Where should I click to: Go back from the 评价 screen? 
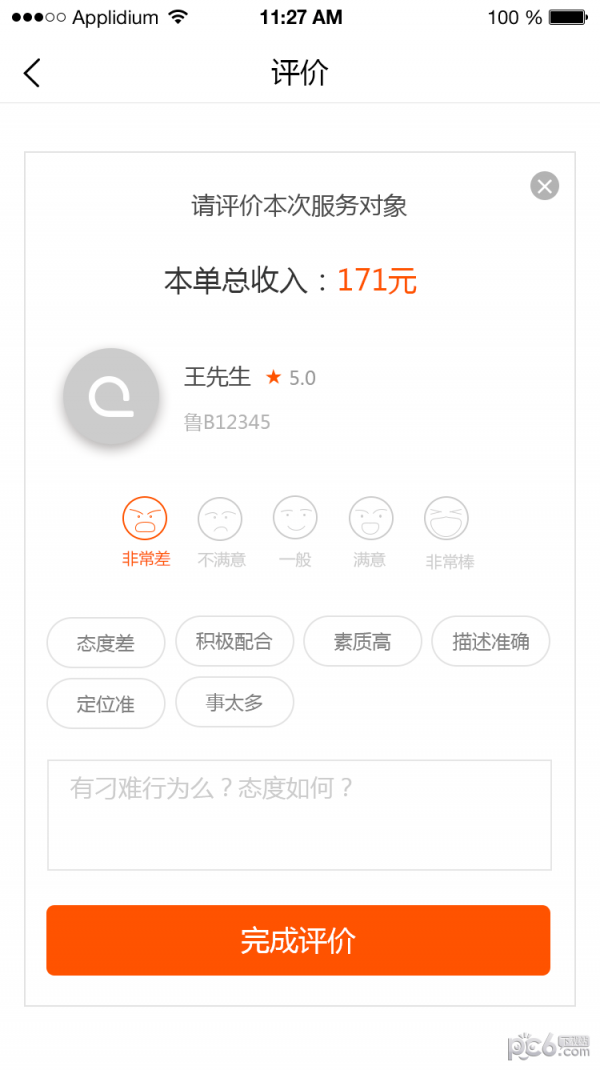coord(32,73)
